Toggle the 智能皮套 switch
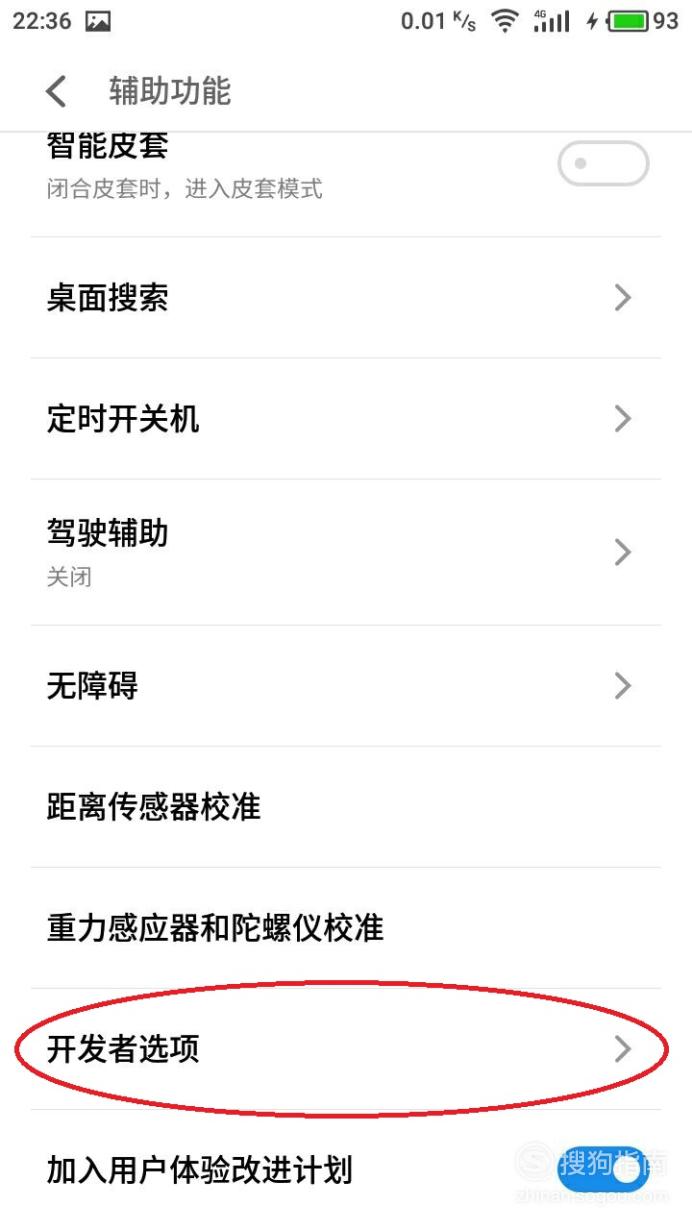The height and width of the screenshot is (1230, 692). point(603,163)
